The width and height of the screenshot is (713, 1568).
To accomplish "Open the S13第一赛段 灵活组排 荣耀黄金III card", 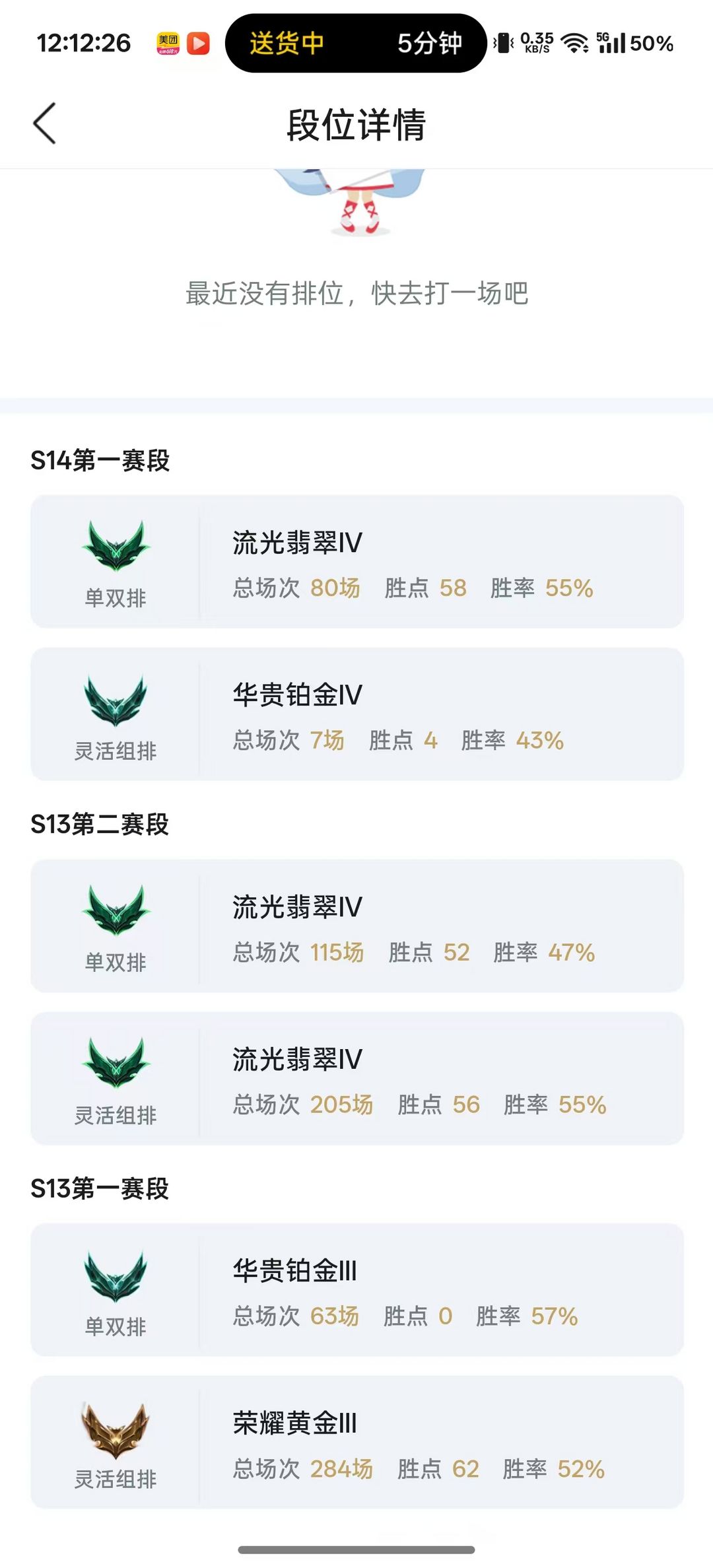I will tap(357, 1442).
